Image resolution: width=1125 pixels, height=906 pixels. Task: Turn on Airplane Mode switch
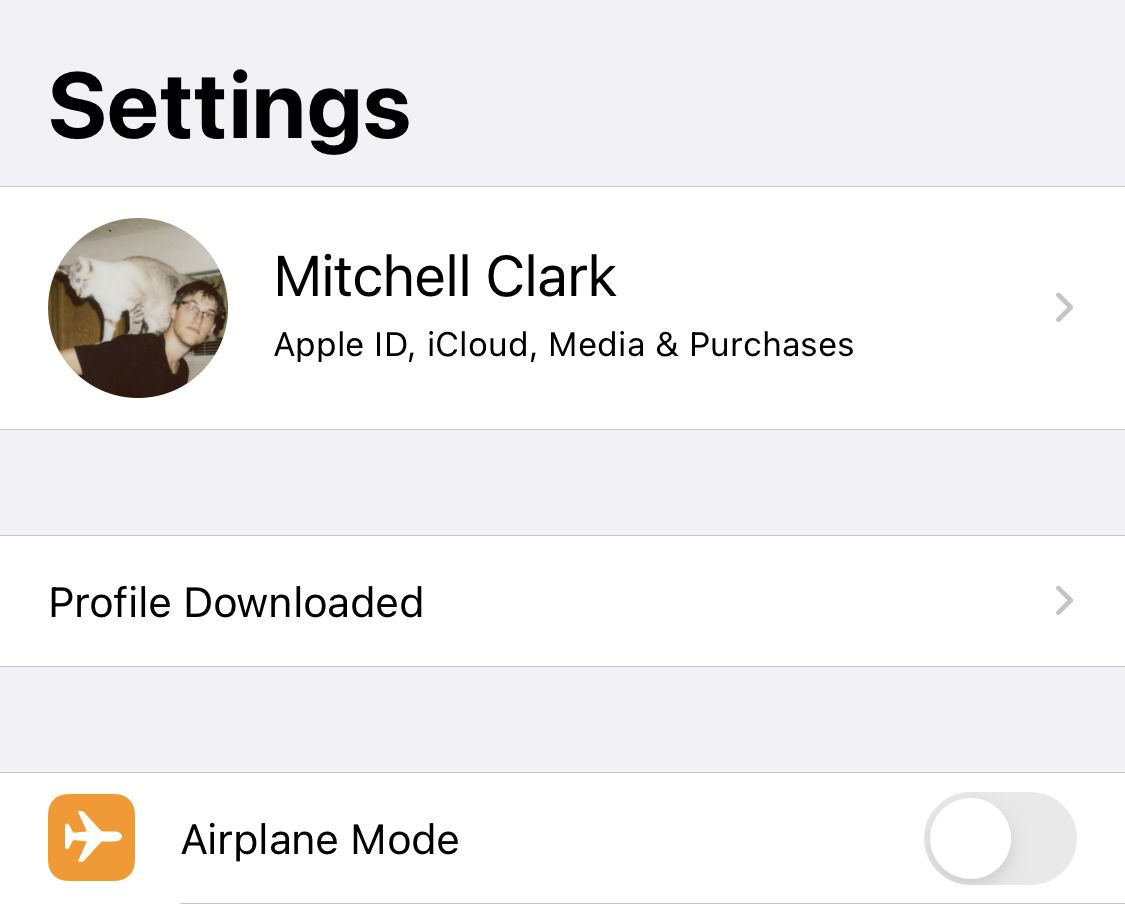tap(1000, 838)
